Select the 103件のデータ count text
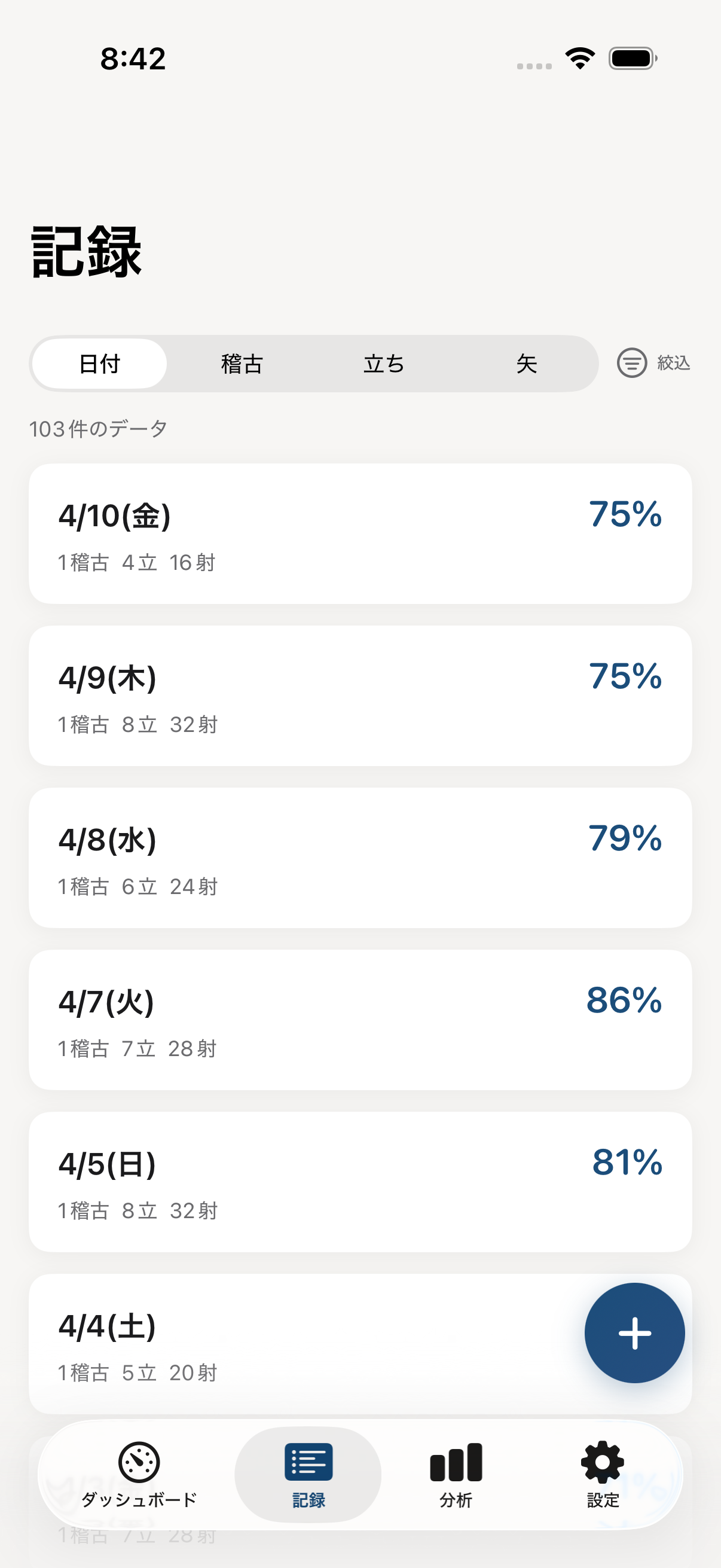This screenshot has width=721, height=1568. (x=98, y=428)
